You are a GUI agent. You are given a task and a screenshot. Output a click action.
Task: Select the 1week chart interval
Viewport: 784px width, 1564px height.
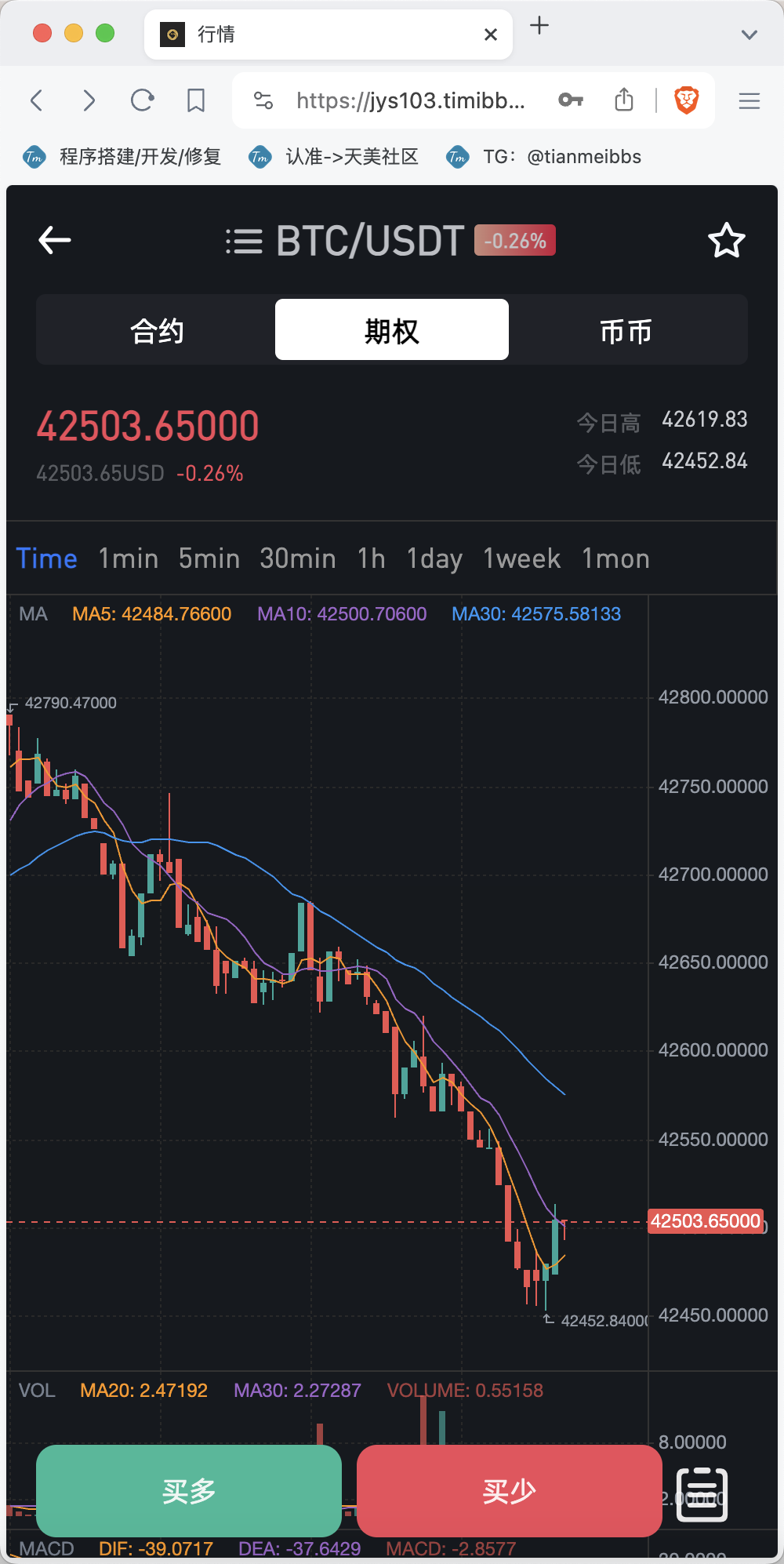click(522, 558)
